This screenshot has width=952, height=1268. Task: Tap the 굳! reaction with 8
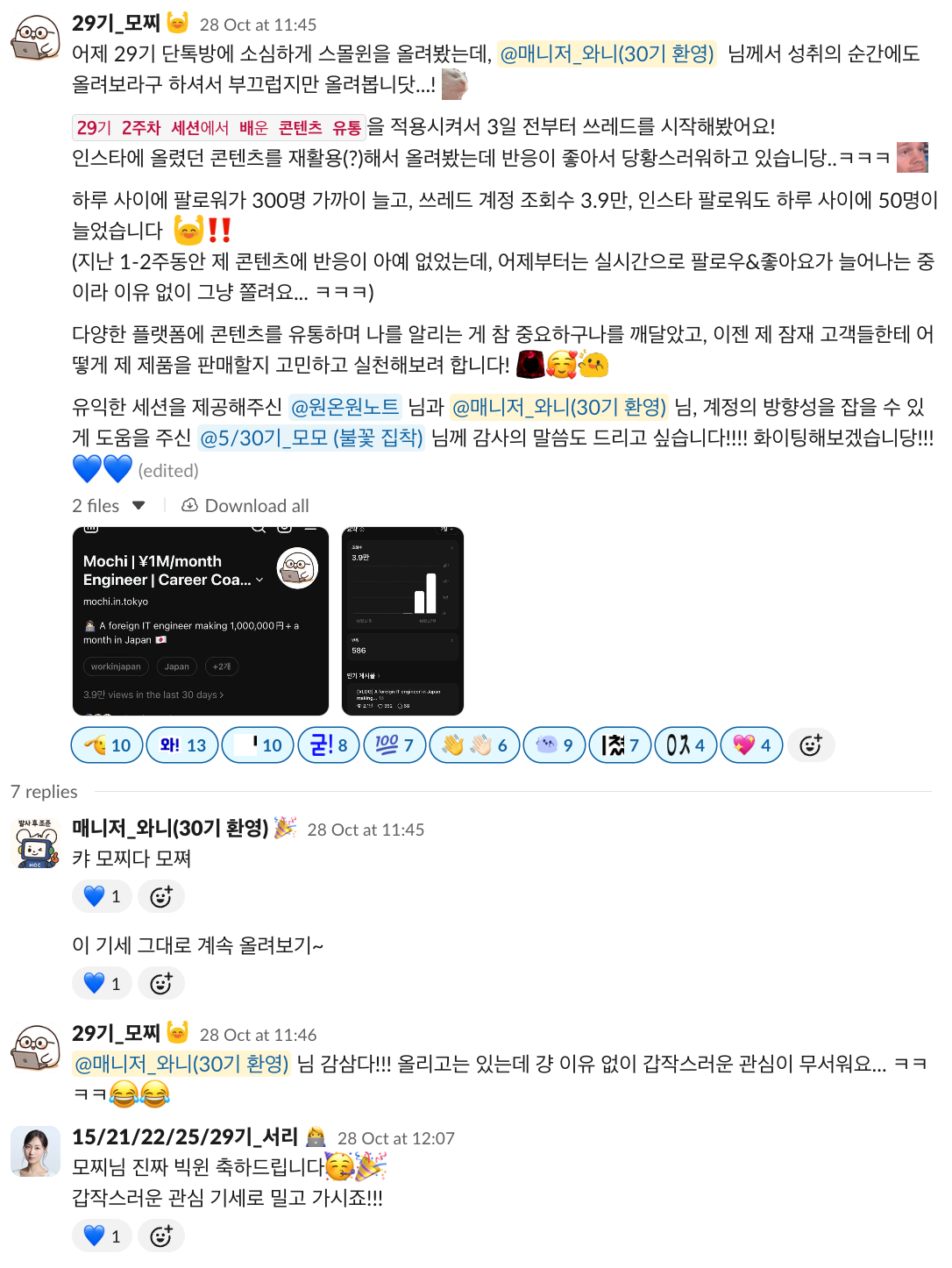coord(329,745)
